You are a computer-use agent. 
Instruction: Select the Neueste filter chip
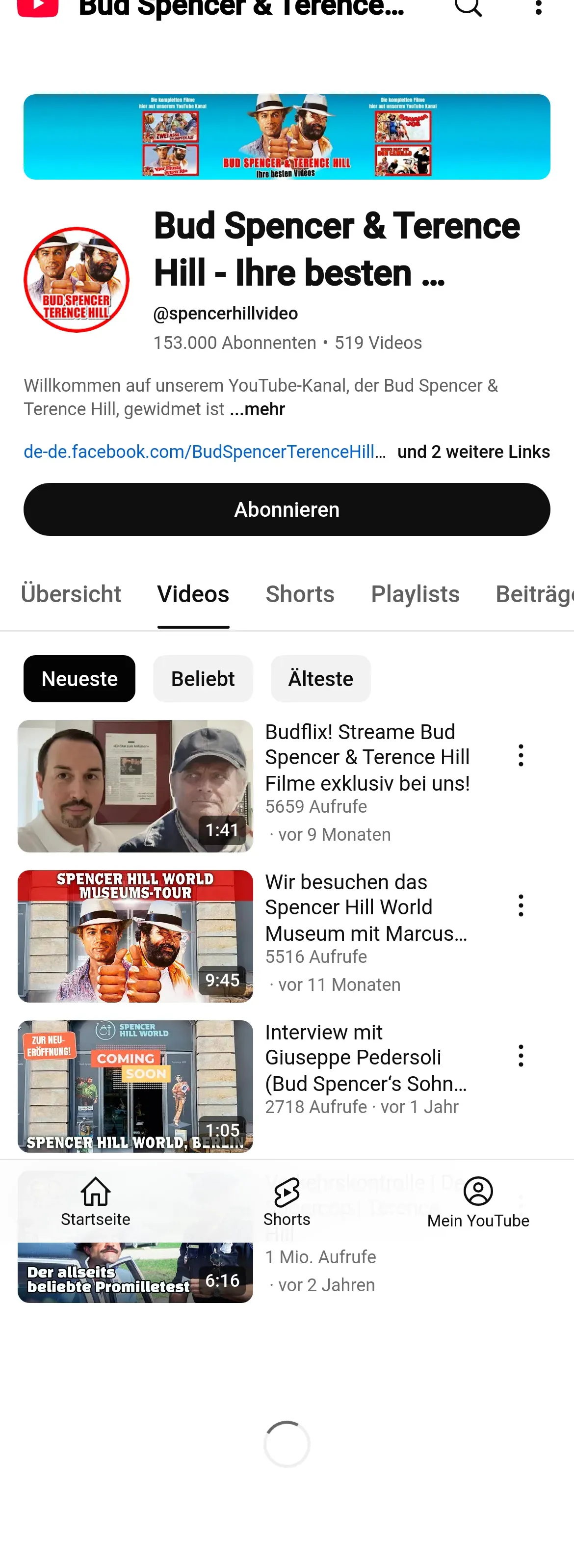point(79,679)
